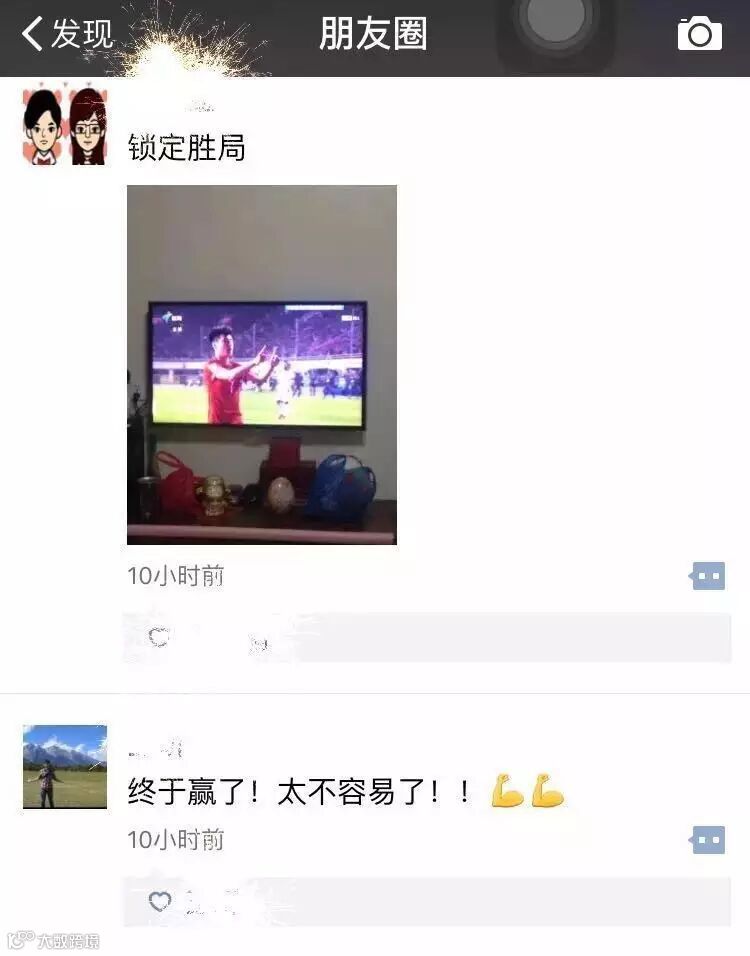Open the camera to post a new Moment
Viewport: 750px width, 956px height.
point(701,31)
